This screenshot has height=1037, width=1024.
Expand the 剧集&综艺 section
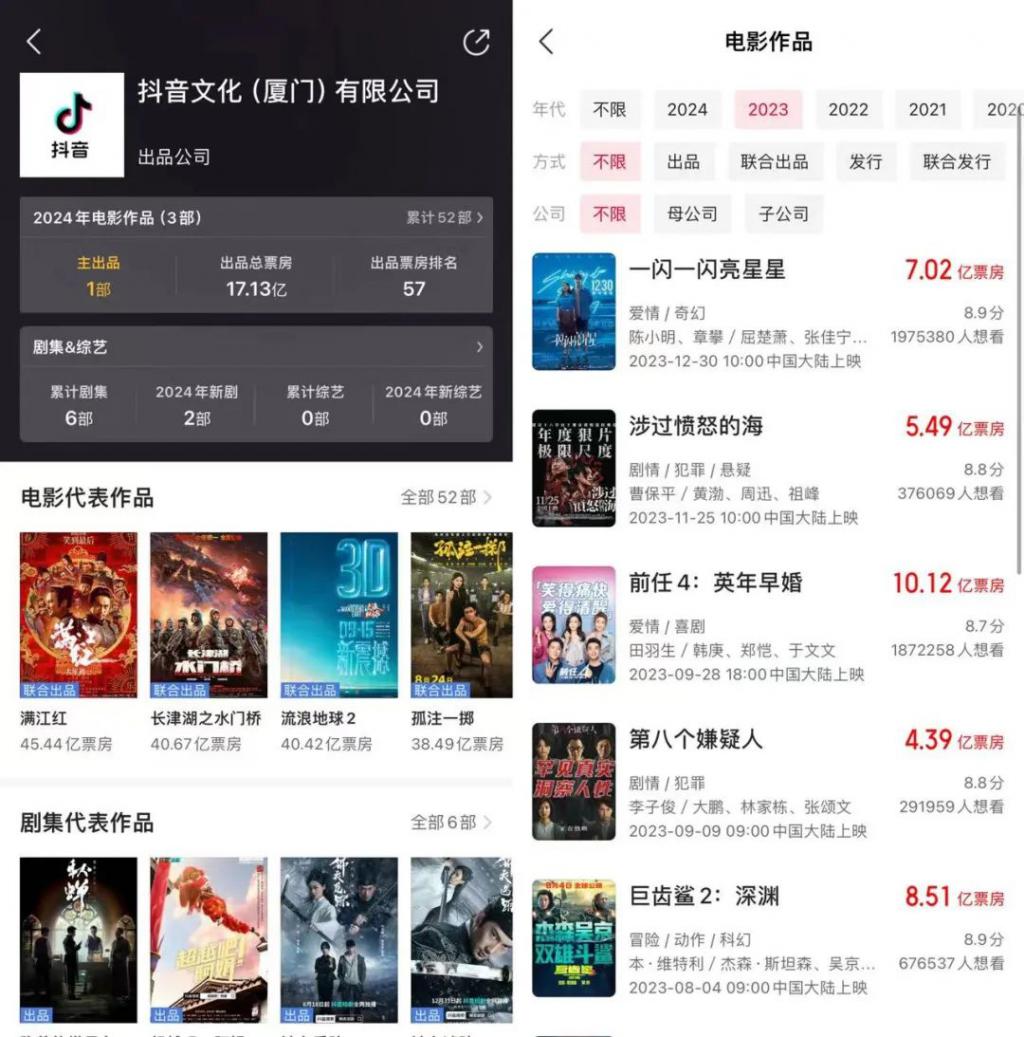(479, 347)
